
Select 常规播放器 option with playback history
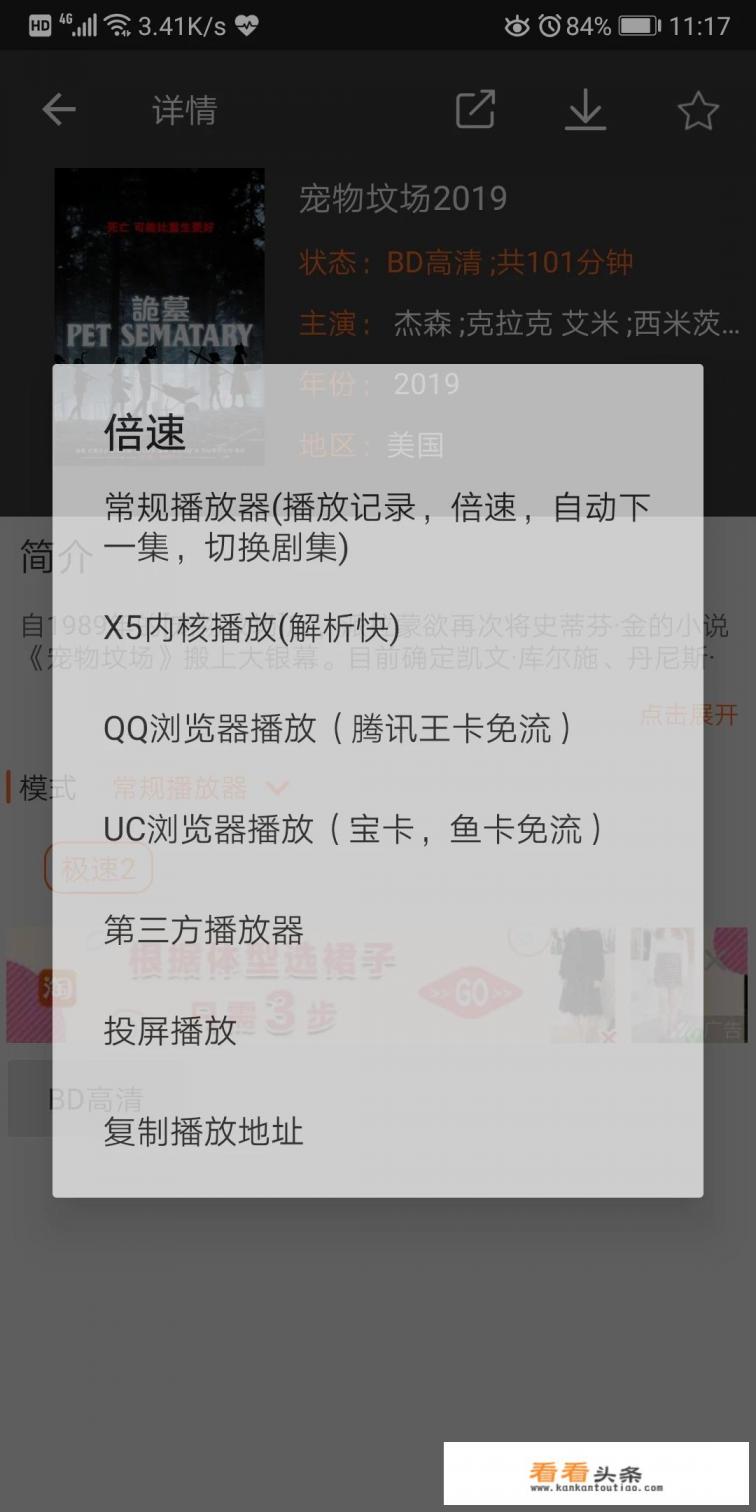(x=377, y=527)
